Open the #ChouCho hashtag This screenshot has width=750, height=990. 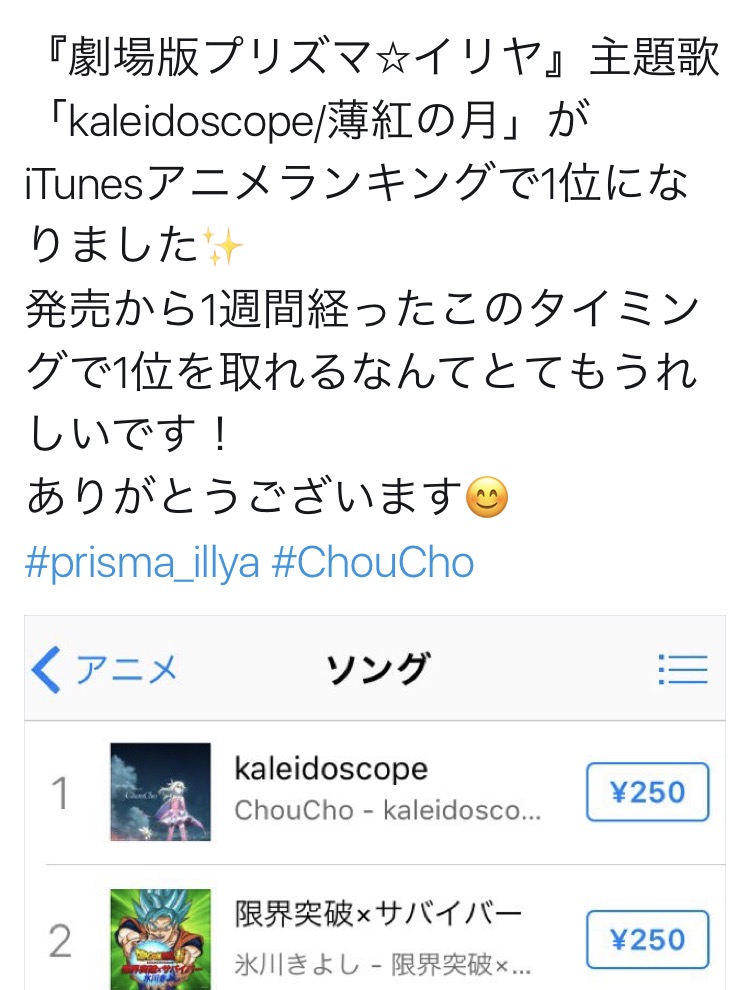(x=372, y=564)
